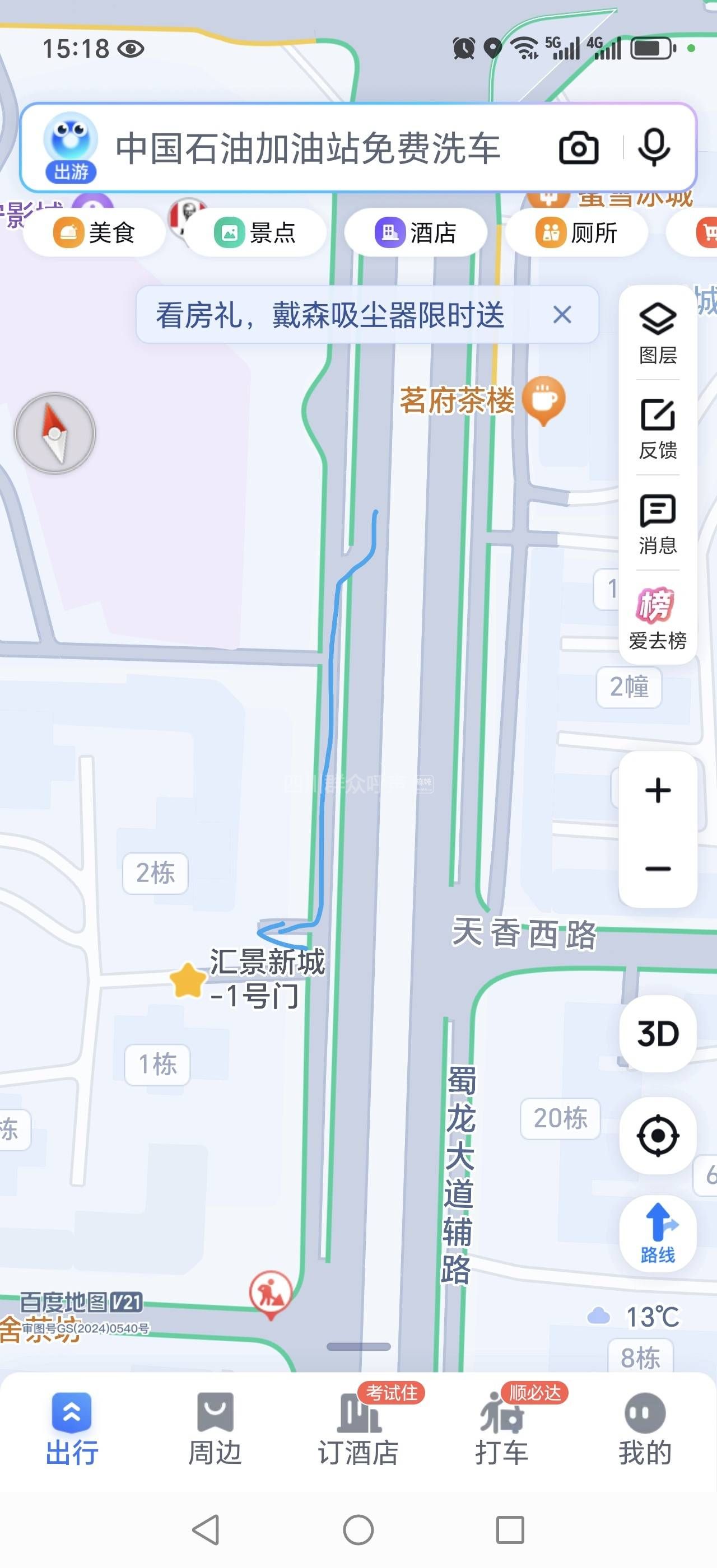This screenshot has height=1568, width=717.
Task: Reset map orientation with the compass
Action: coord(55,433)
